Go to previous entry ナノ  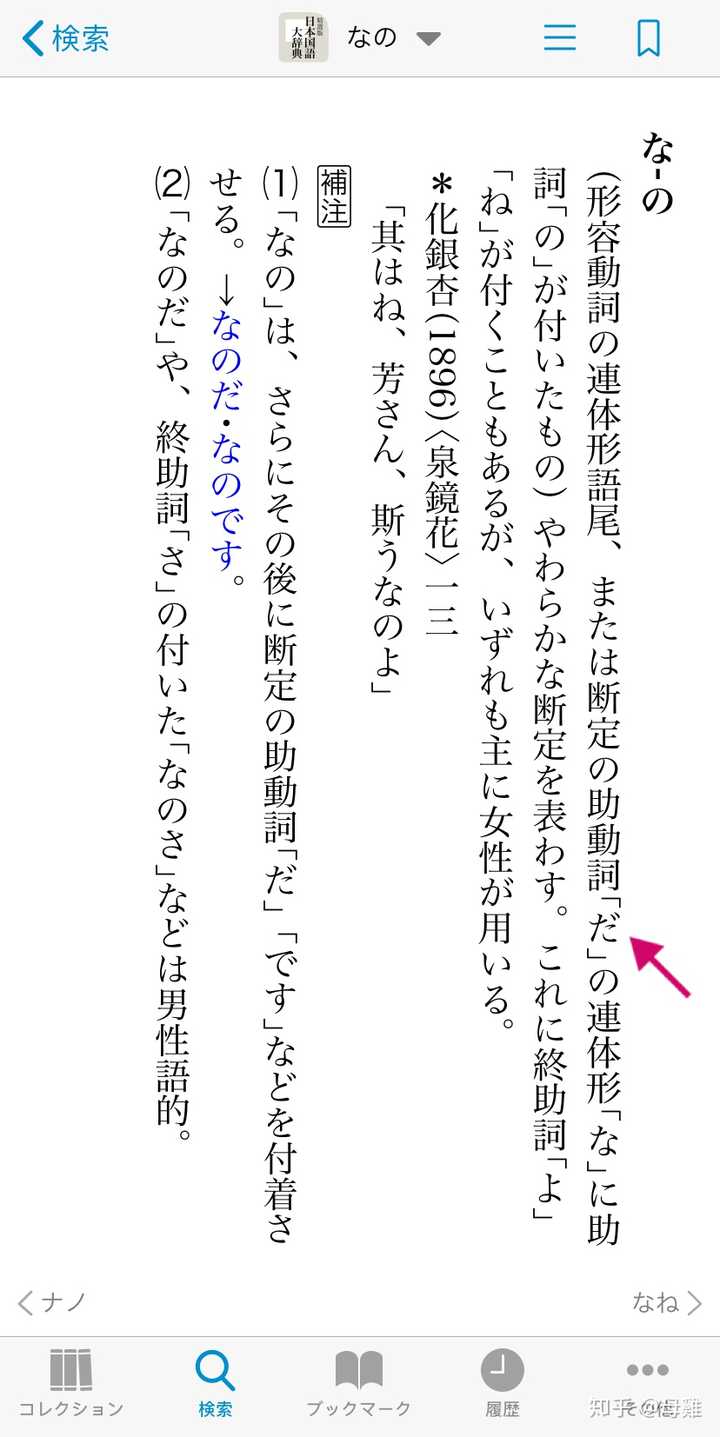pos(52,1302)
